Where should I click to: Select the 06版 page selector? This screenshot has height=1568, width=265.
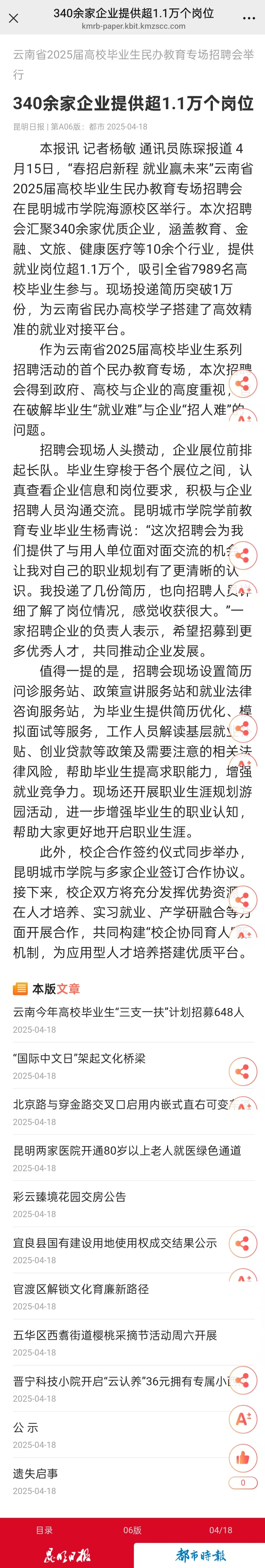click(132, 1530)
